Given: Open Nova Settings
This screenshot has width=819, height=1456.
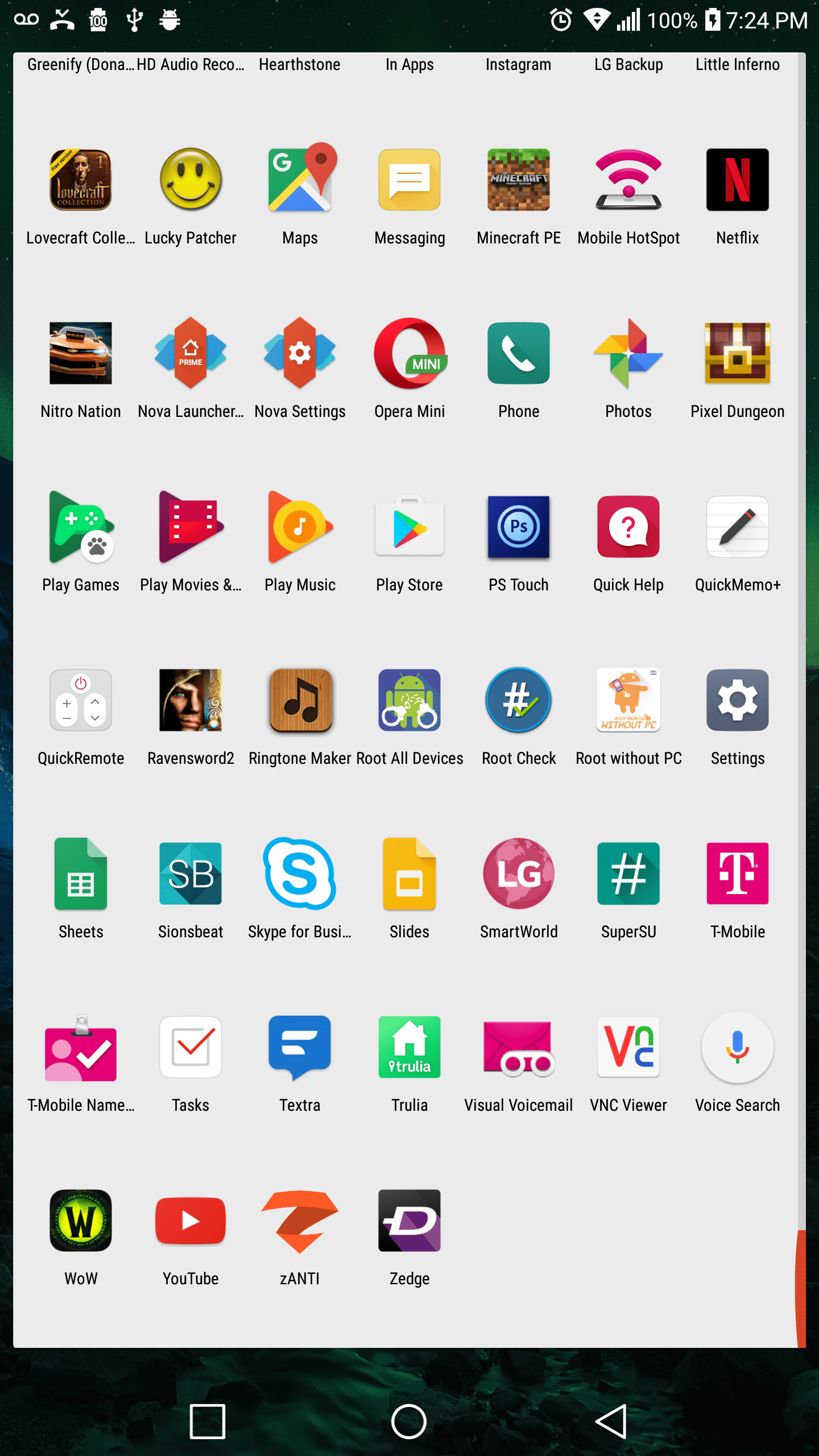Looking at the screenshot, I should pyautogui.click(x=300, y=353).
